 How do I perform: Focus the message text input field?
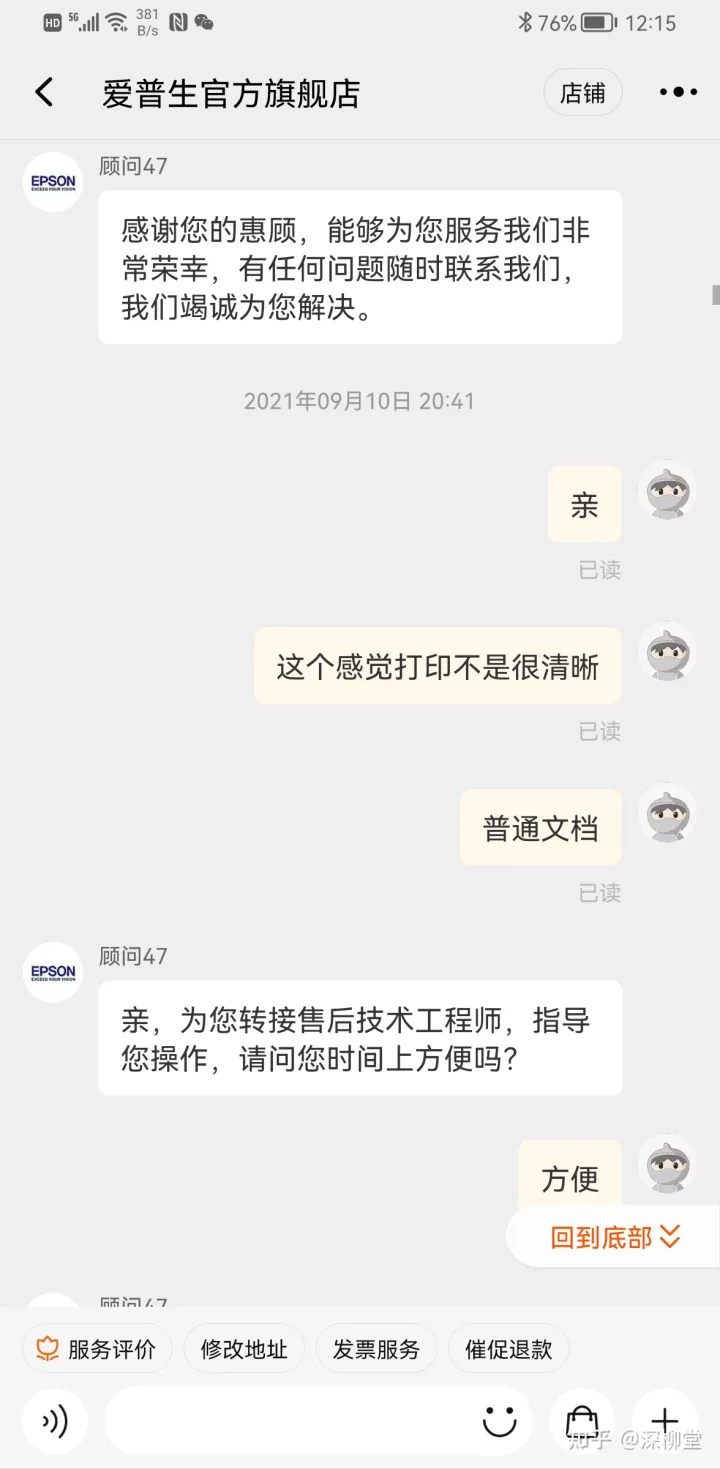click(x=290, y=1421)
